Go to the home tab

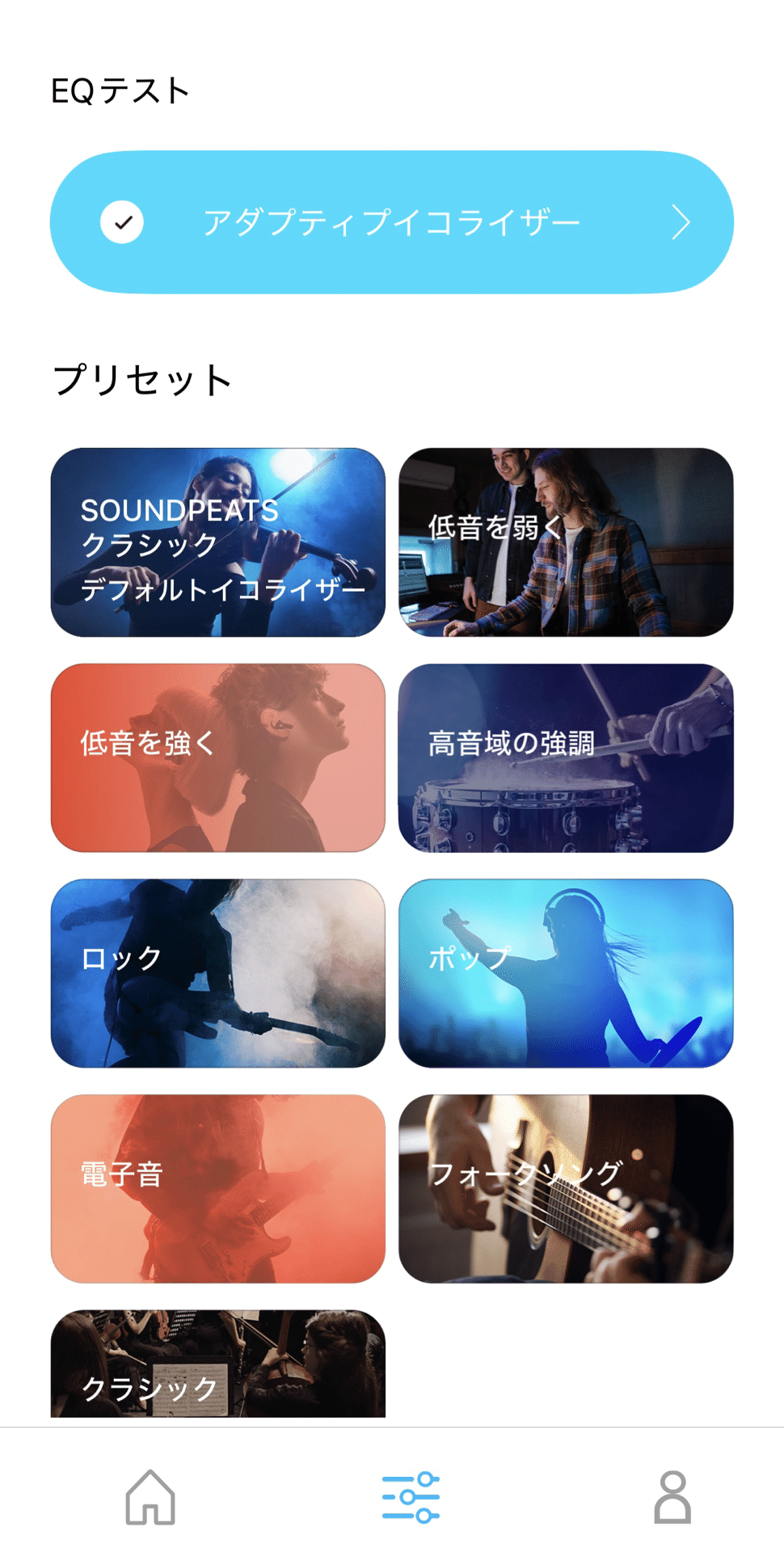tap(150, 1498)
